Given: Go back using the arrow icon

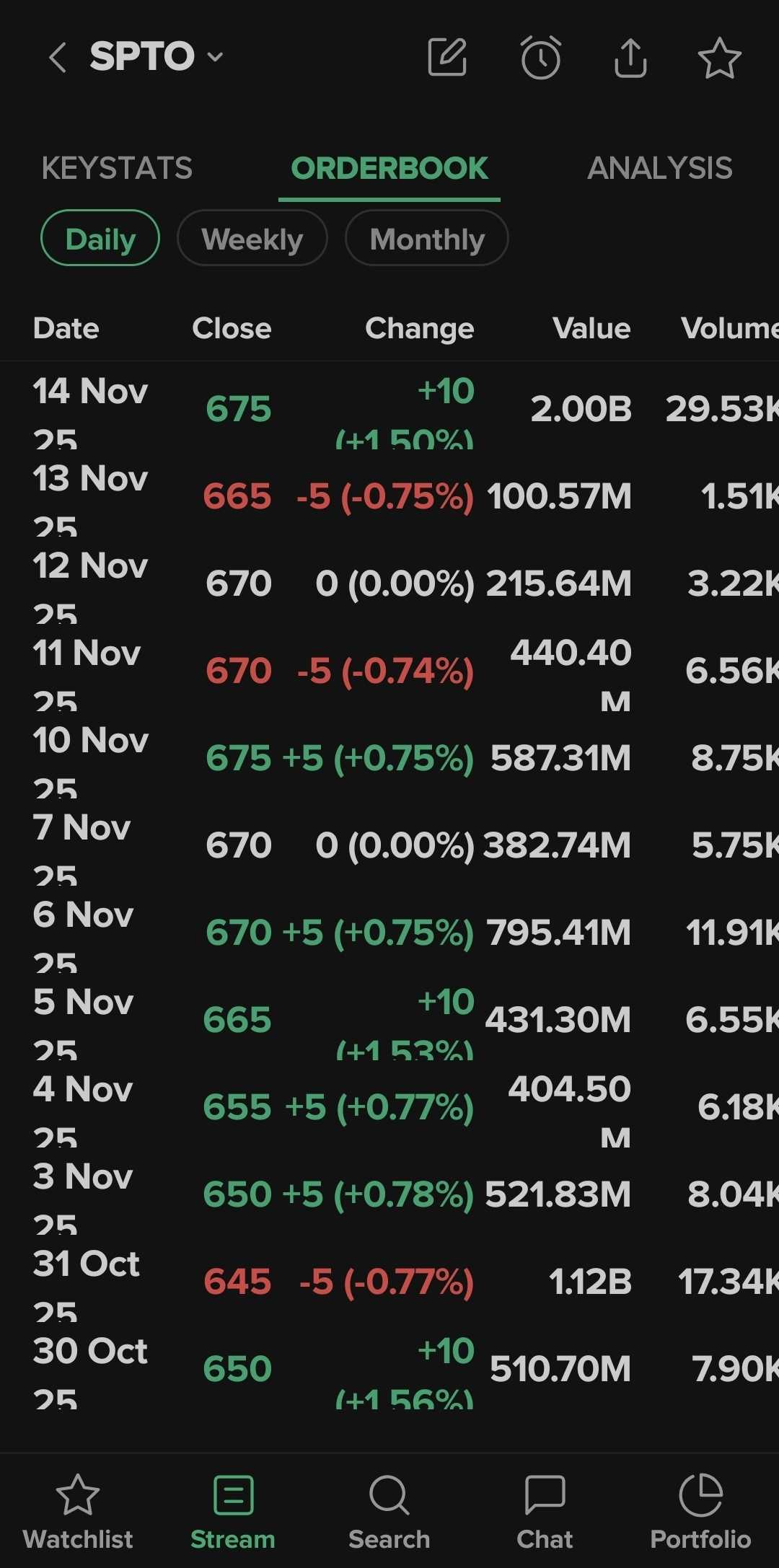Looking at the screenshot, I should click(58, 57).
